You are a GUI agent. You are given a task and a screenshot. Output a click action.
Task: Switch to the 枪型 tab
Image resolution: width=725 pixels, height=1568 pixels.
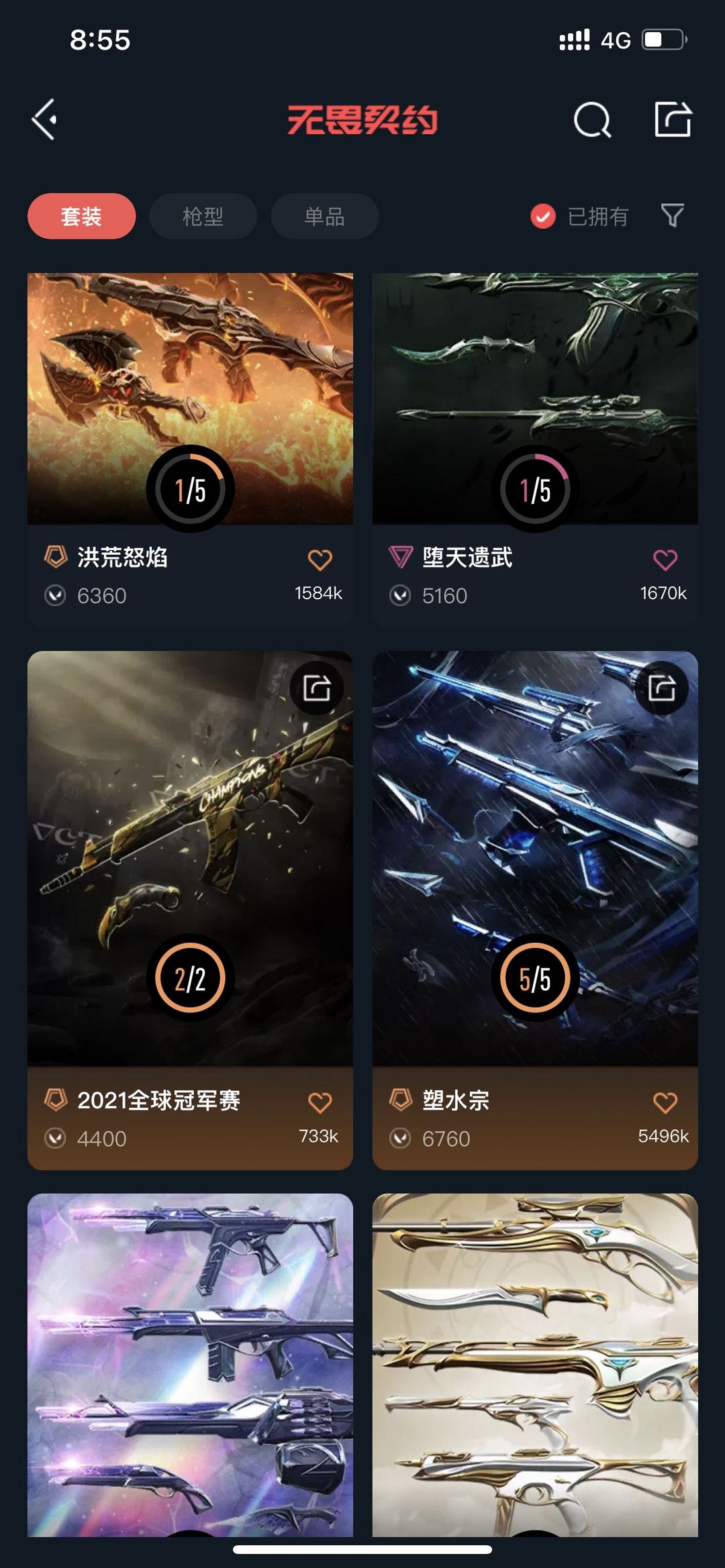point(203,216)
